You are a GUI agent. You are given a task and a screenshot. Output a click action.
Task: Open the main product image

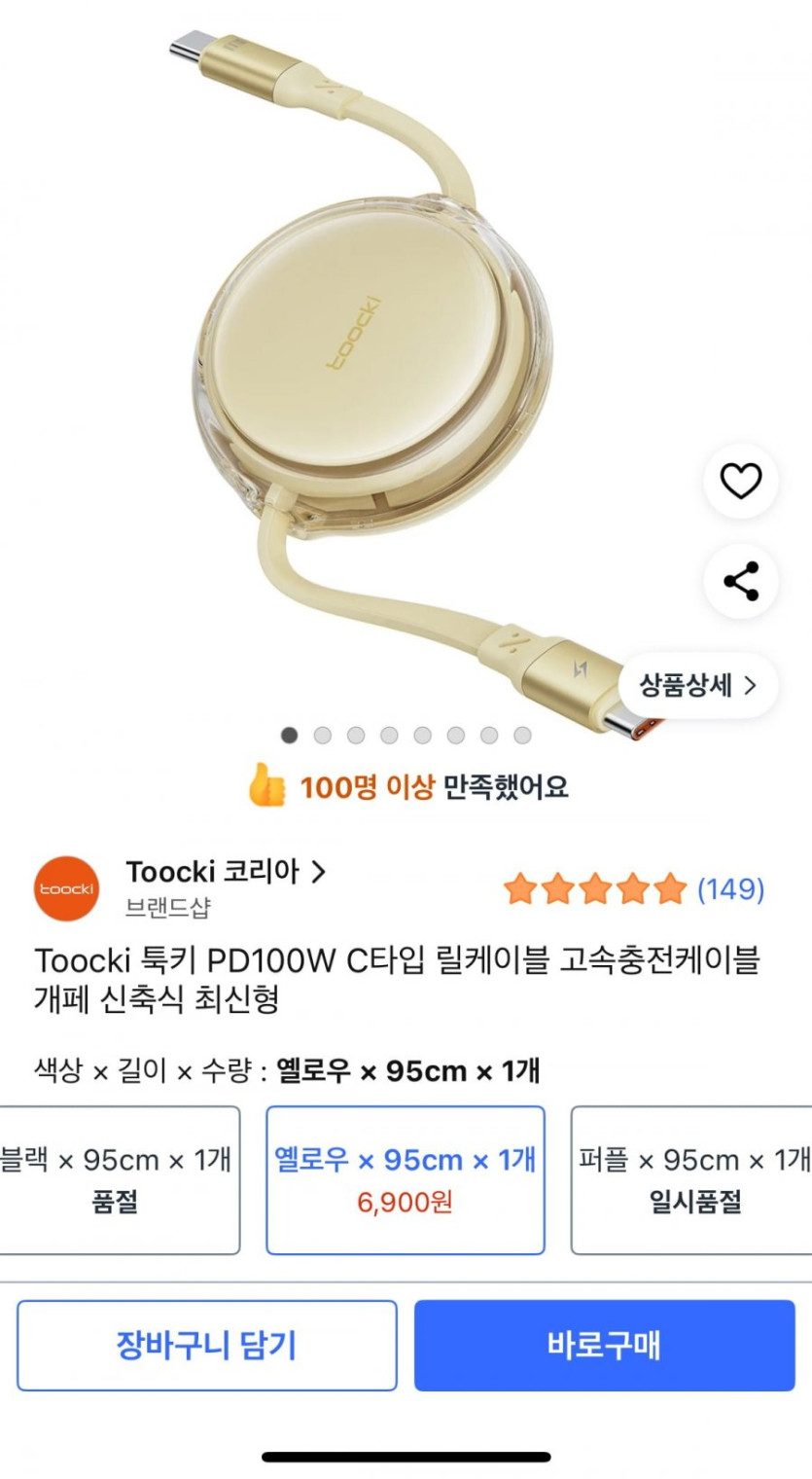point(389,379)
